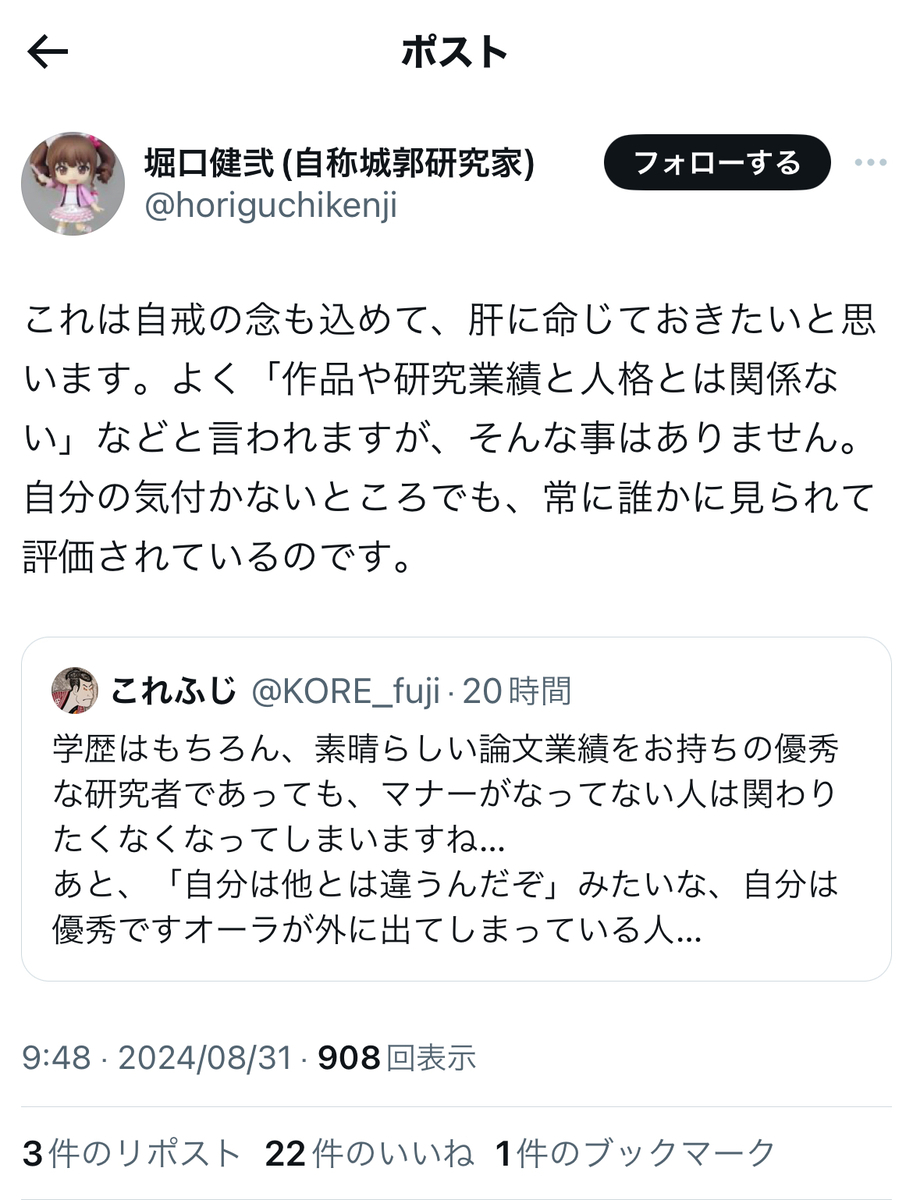Go back using the arrow icon
This screenshot has height=1200, width=913.
coord(48,53)
